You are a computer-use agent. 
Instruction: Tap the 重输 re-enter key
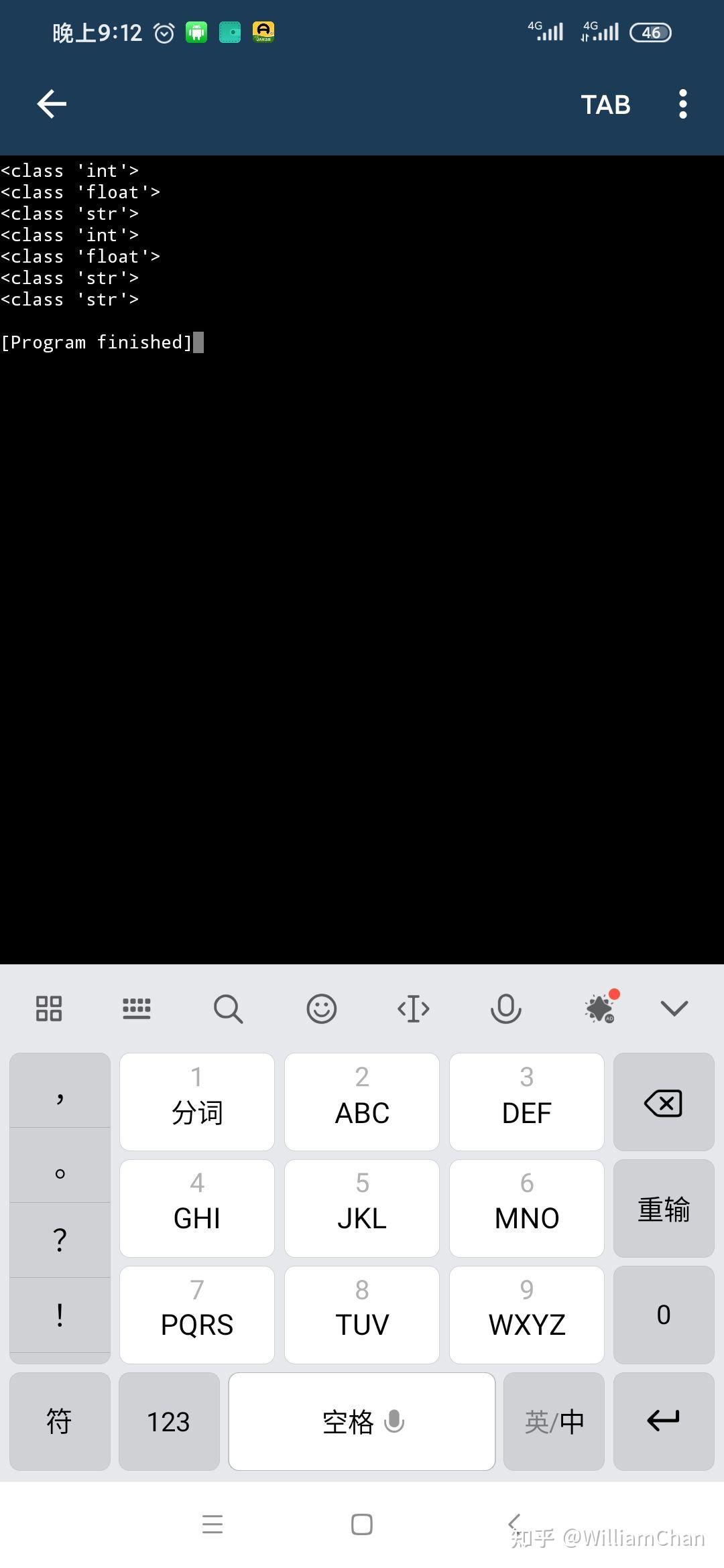click(x=664, y=1208)
